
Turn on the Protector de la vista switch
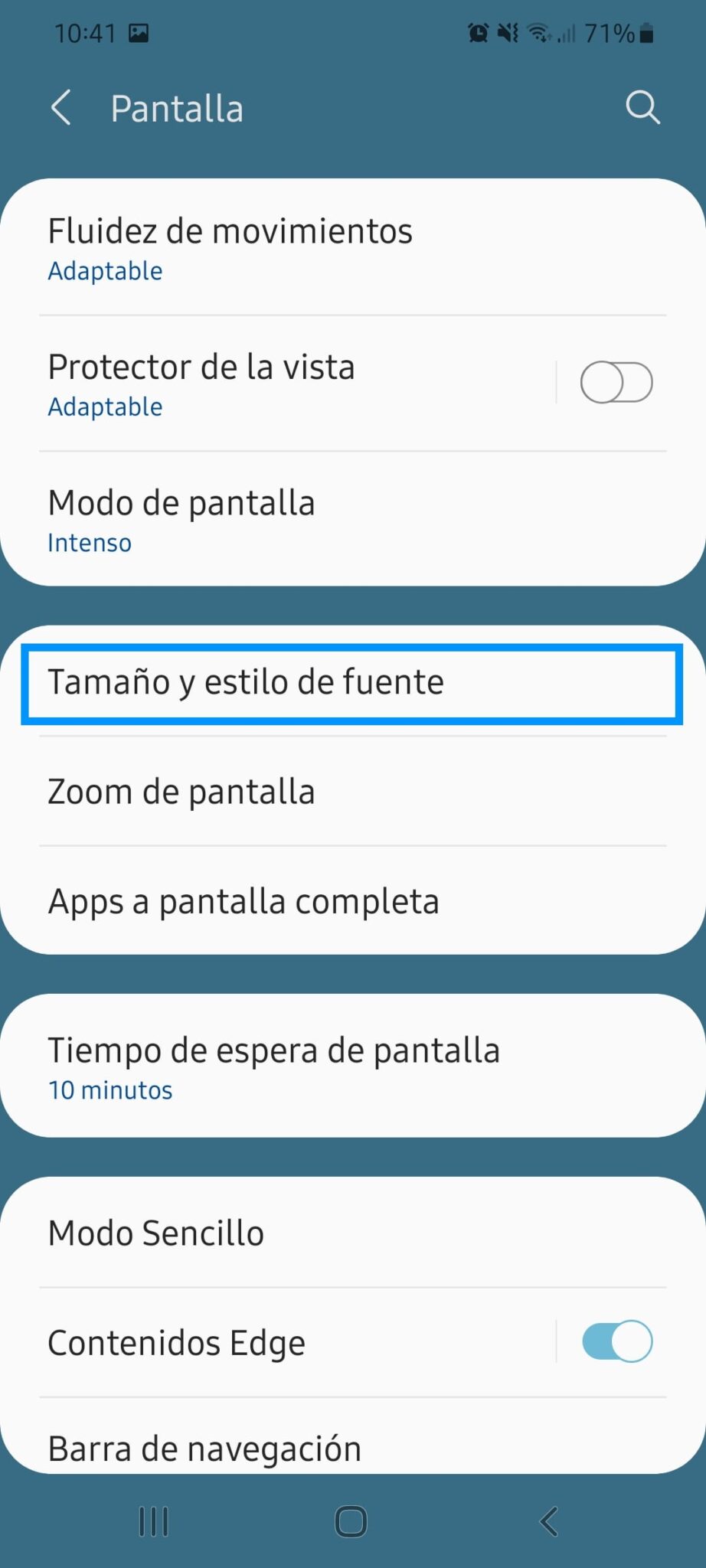coord(616,383)
